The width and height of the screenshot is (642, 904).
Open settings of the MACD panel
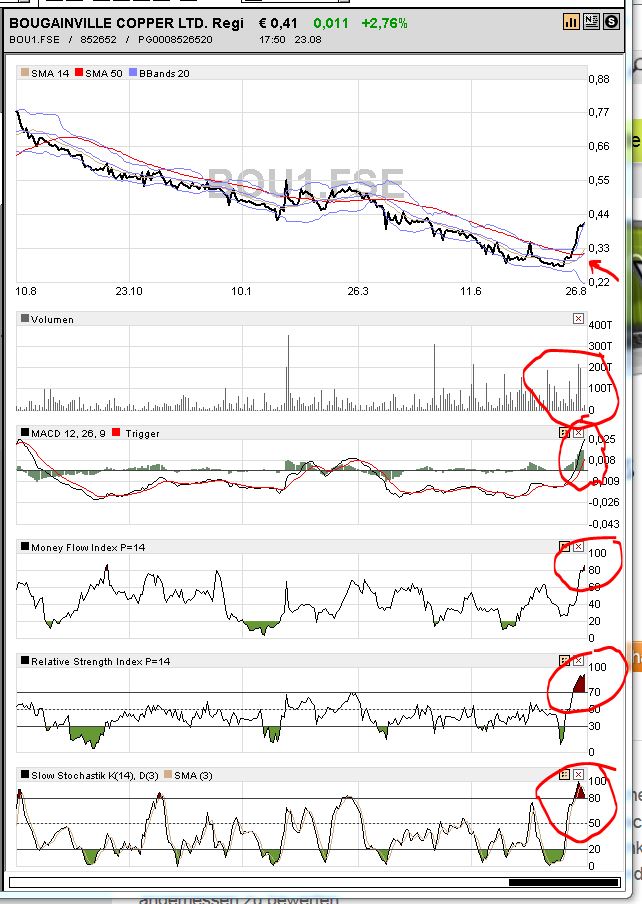tap(564, 433)
